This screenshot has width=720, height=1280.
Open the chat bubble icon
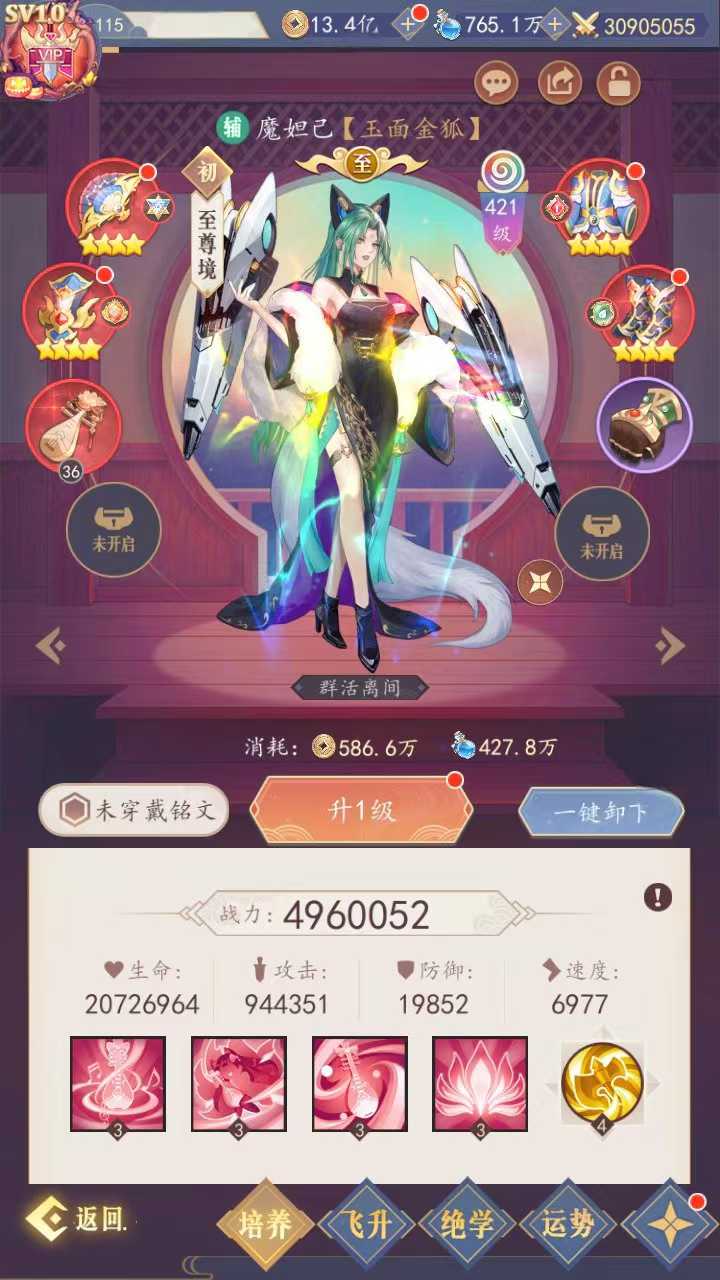coord(497,82)
